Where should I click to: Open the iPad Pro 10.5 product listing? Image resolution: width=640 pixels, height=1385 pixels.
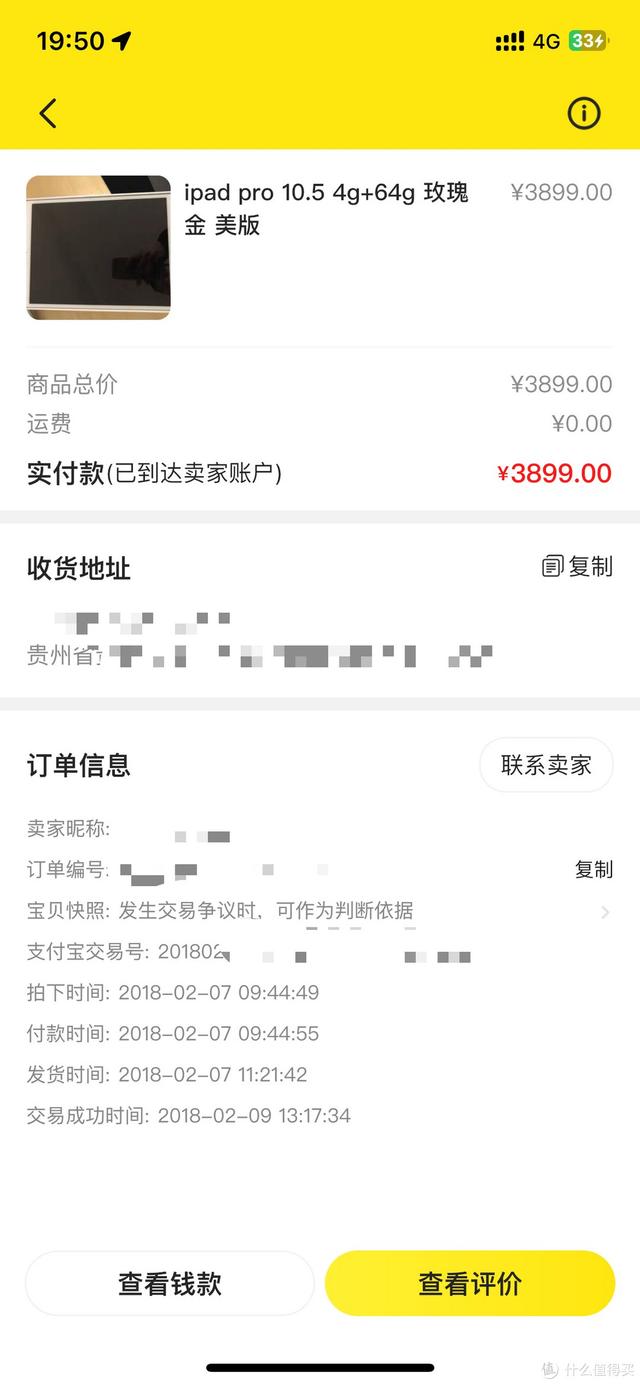tap(325, 208)
